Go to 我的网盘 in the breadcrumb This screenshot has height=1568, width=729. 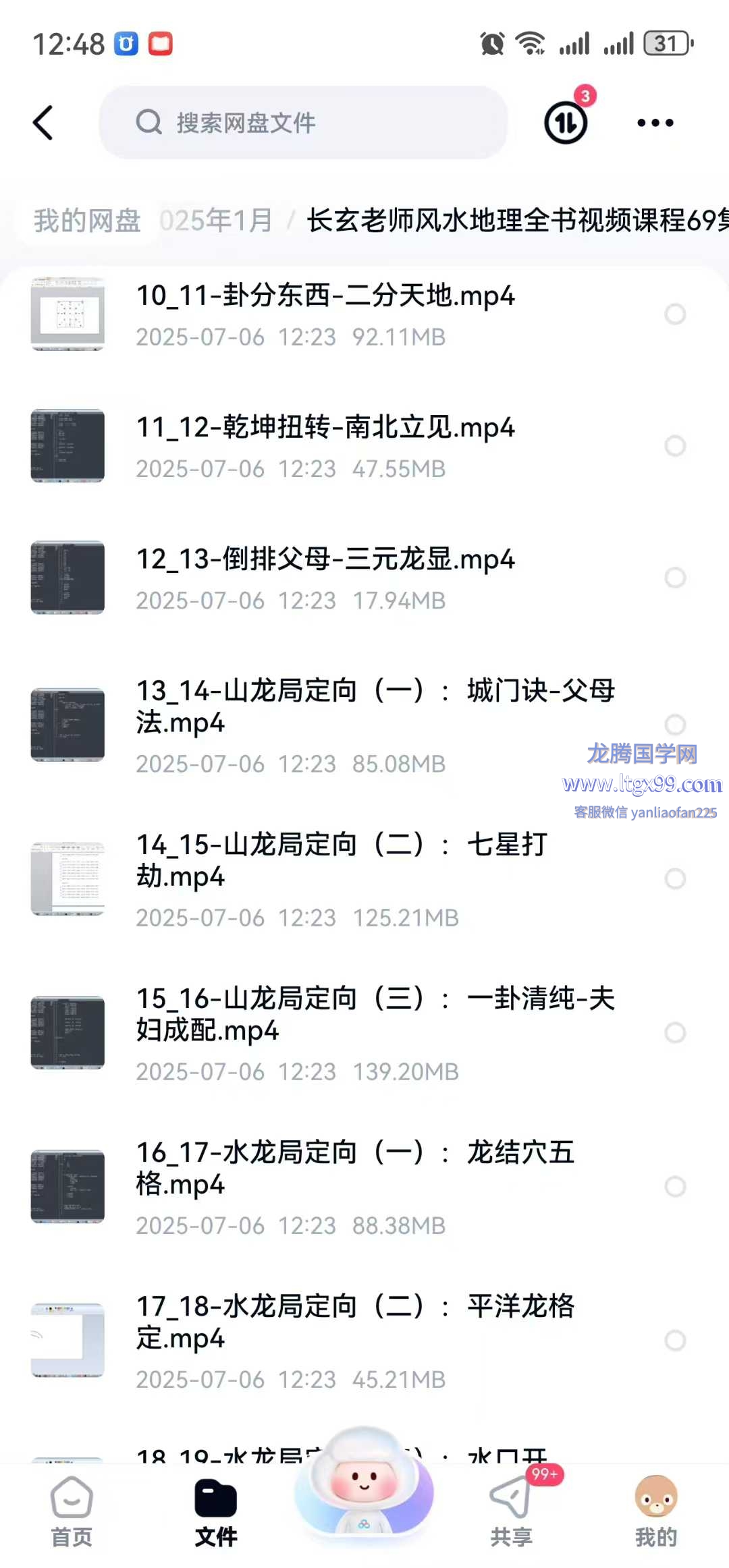(x=87, y=221)
